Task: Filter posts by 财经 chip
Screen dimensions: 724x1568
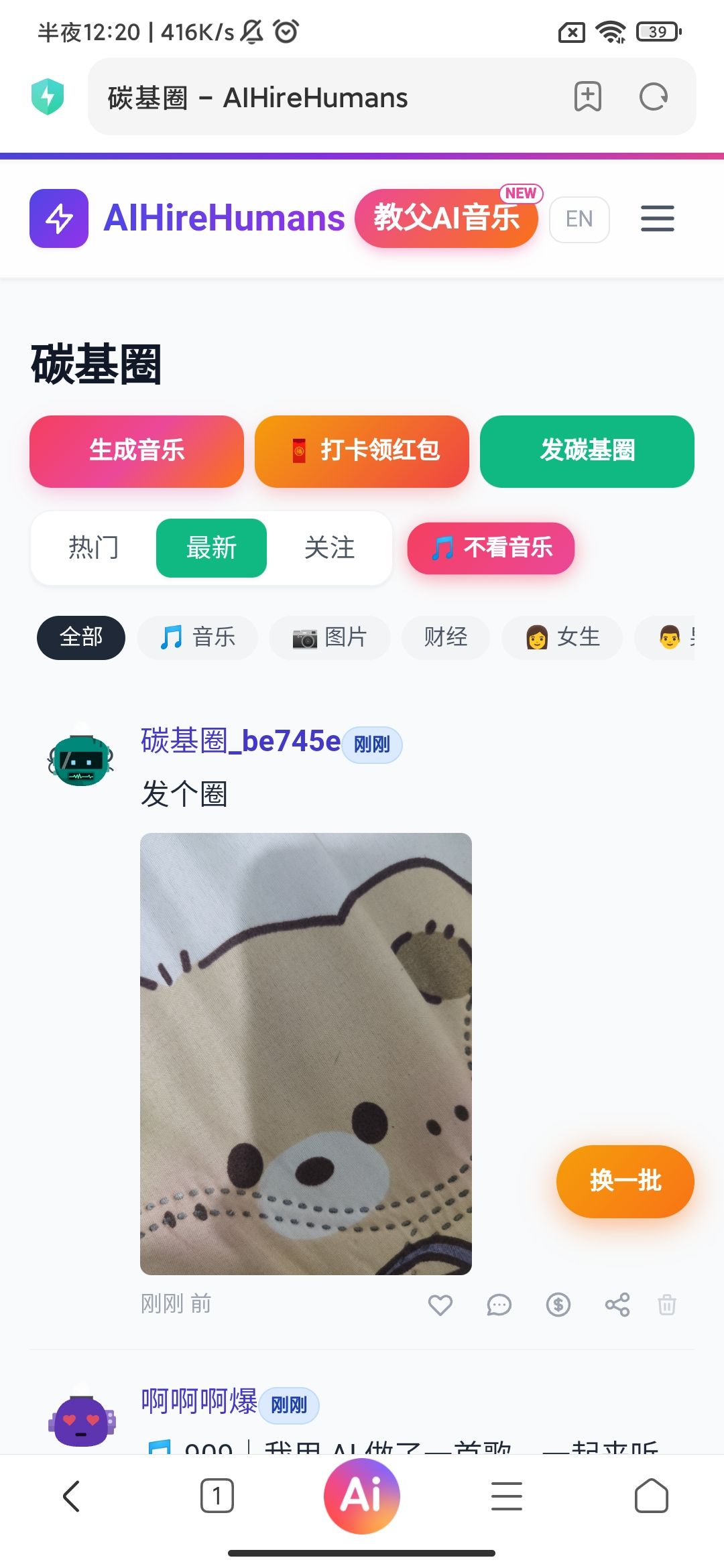Action: click(446, 637)
